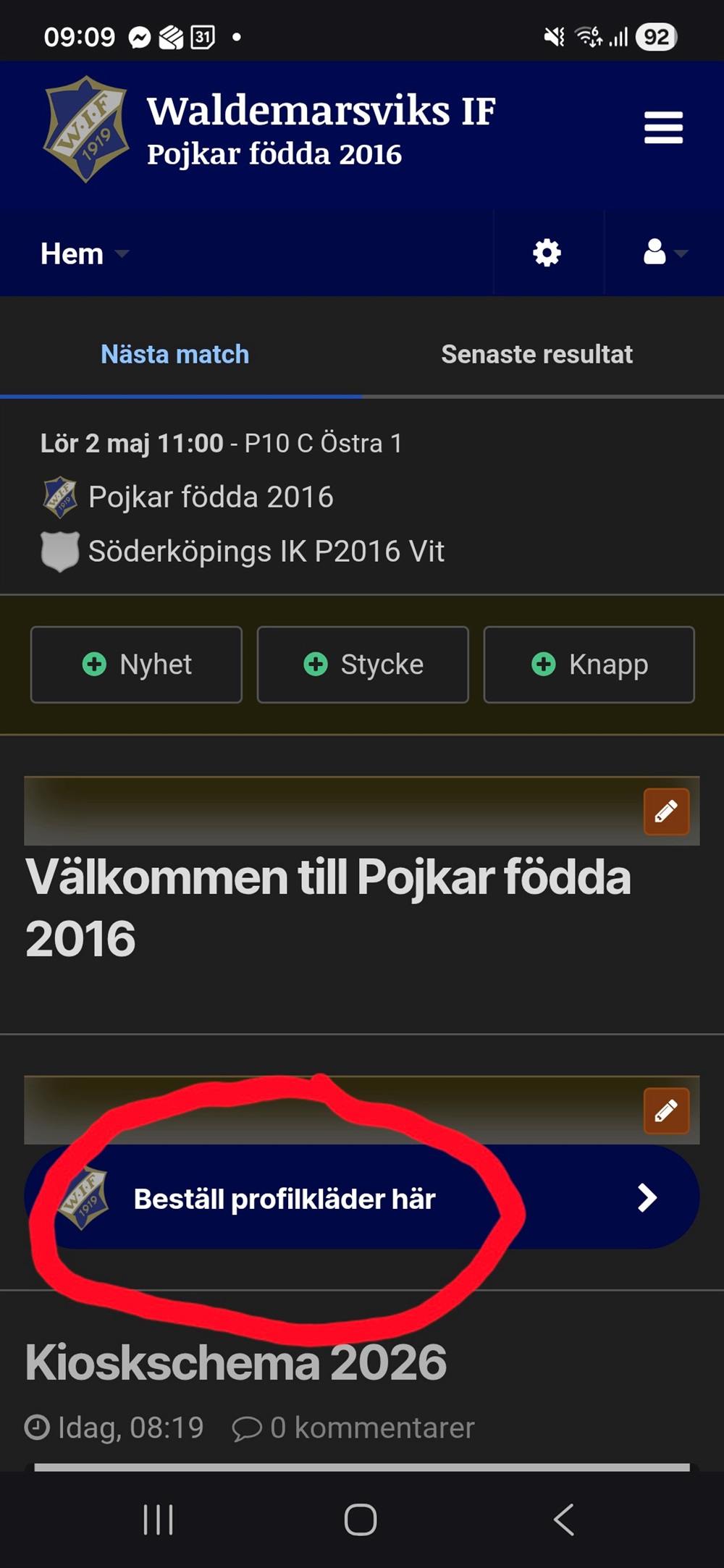The image size is (724, 1568).
Task: Add a new Stycke
Action: pyautogui.click(x=363, y=665)
